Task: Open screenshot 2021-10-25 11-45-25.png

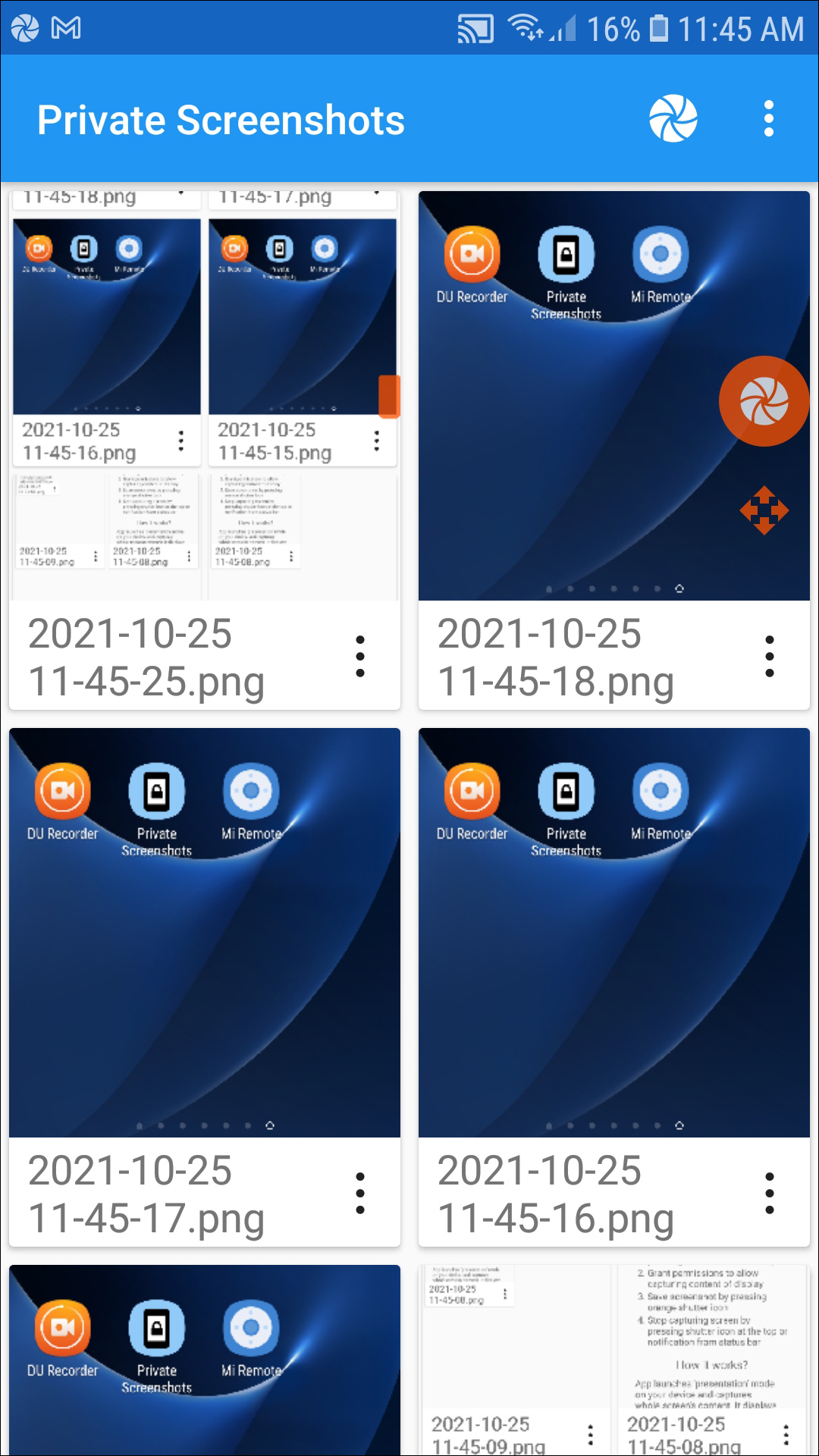Action: [x=204, y=396]
